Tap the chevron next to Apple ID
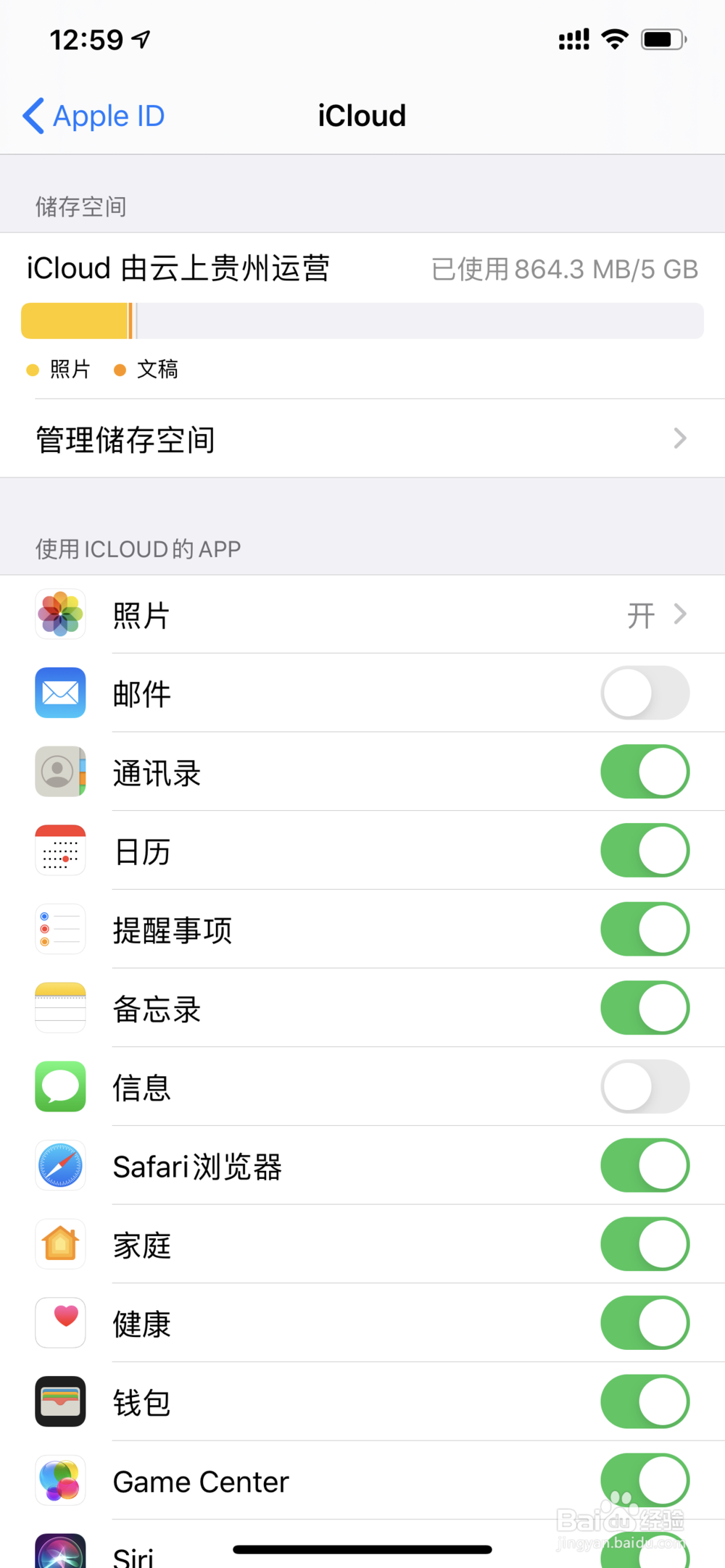 click(x=32, y=116)
